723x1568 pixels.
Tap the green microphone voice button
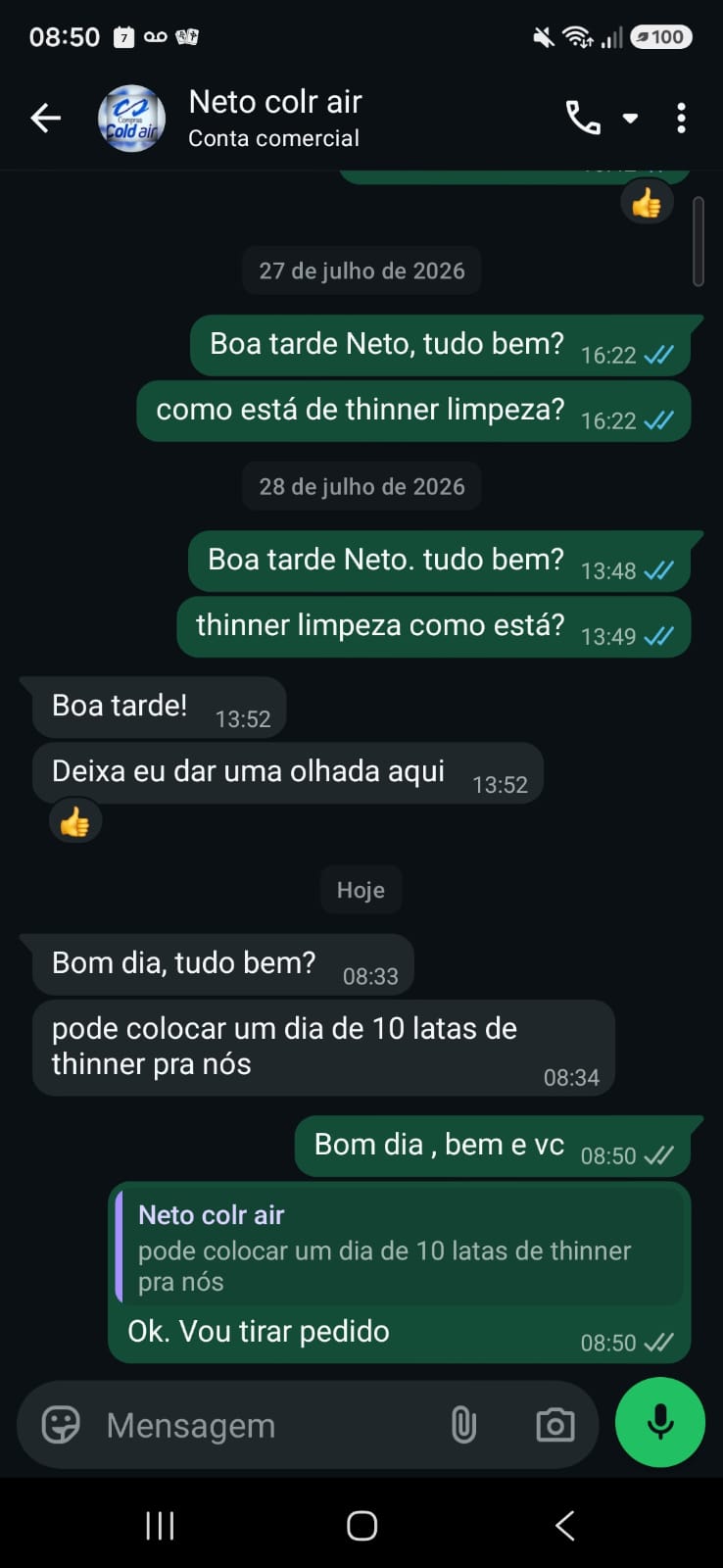[x=660, y=1422]
